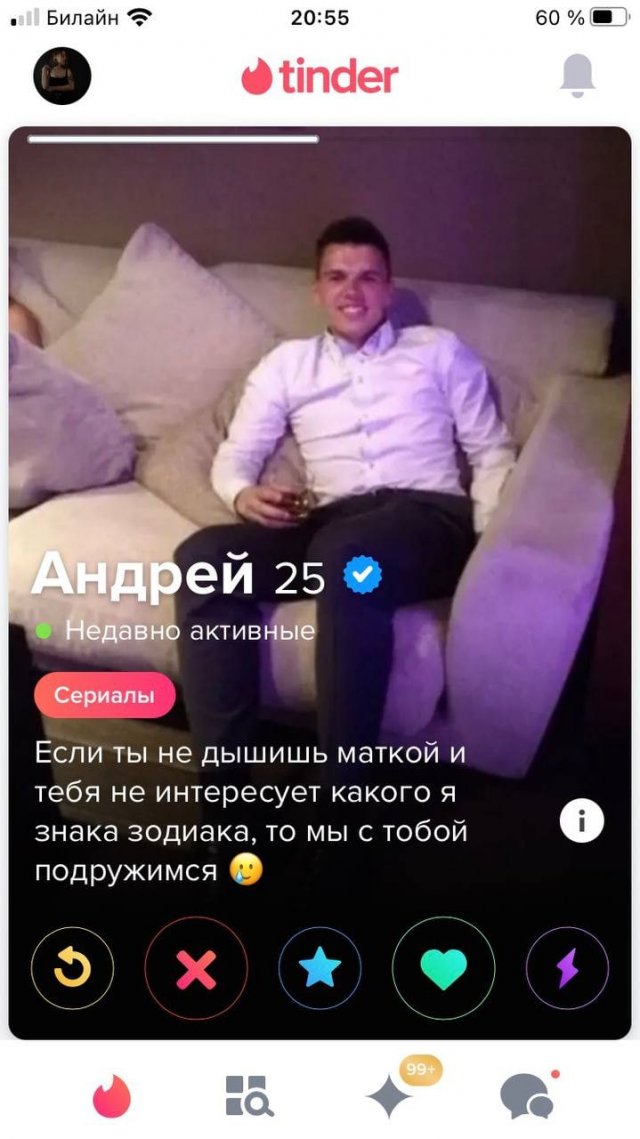This screenshot has width=640, height=1139.
Task: Open the likes sparkle tab with 99+
Action: point(391,1096)
